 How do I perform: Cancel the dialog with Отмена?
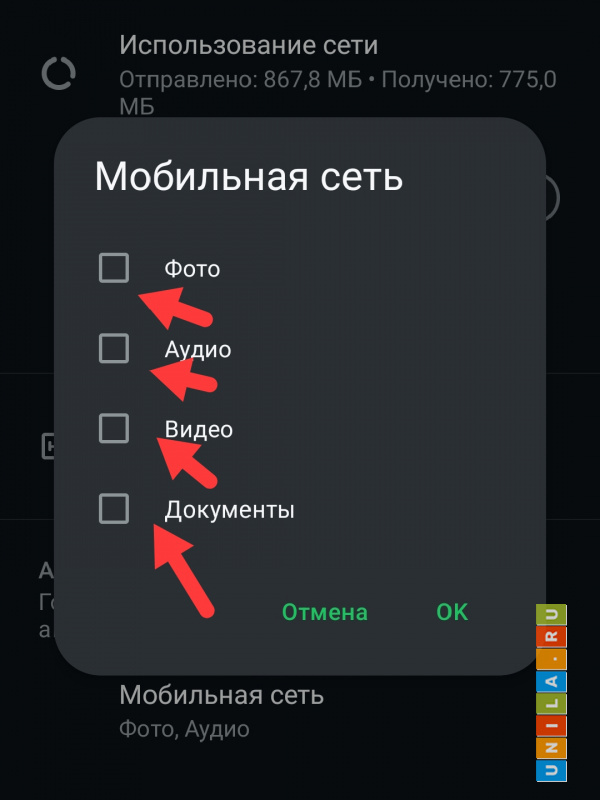[324, 612]
